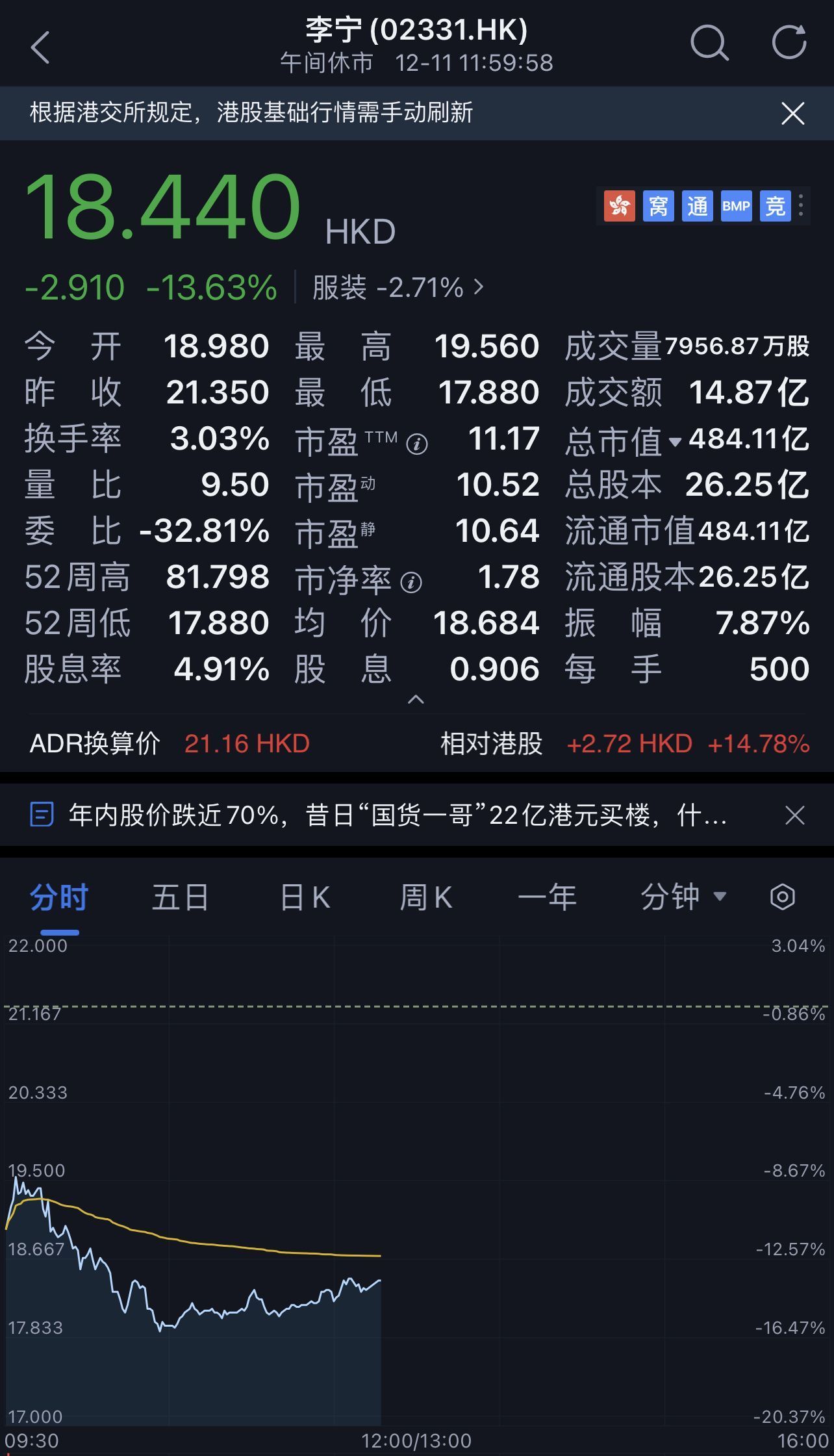Switch to the 一年 chart tab

pos(547,898)
